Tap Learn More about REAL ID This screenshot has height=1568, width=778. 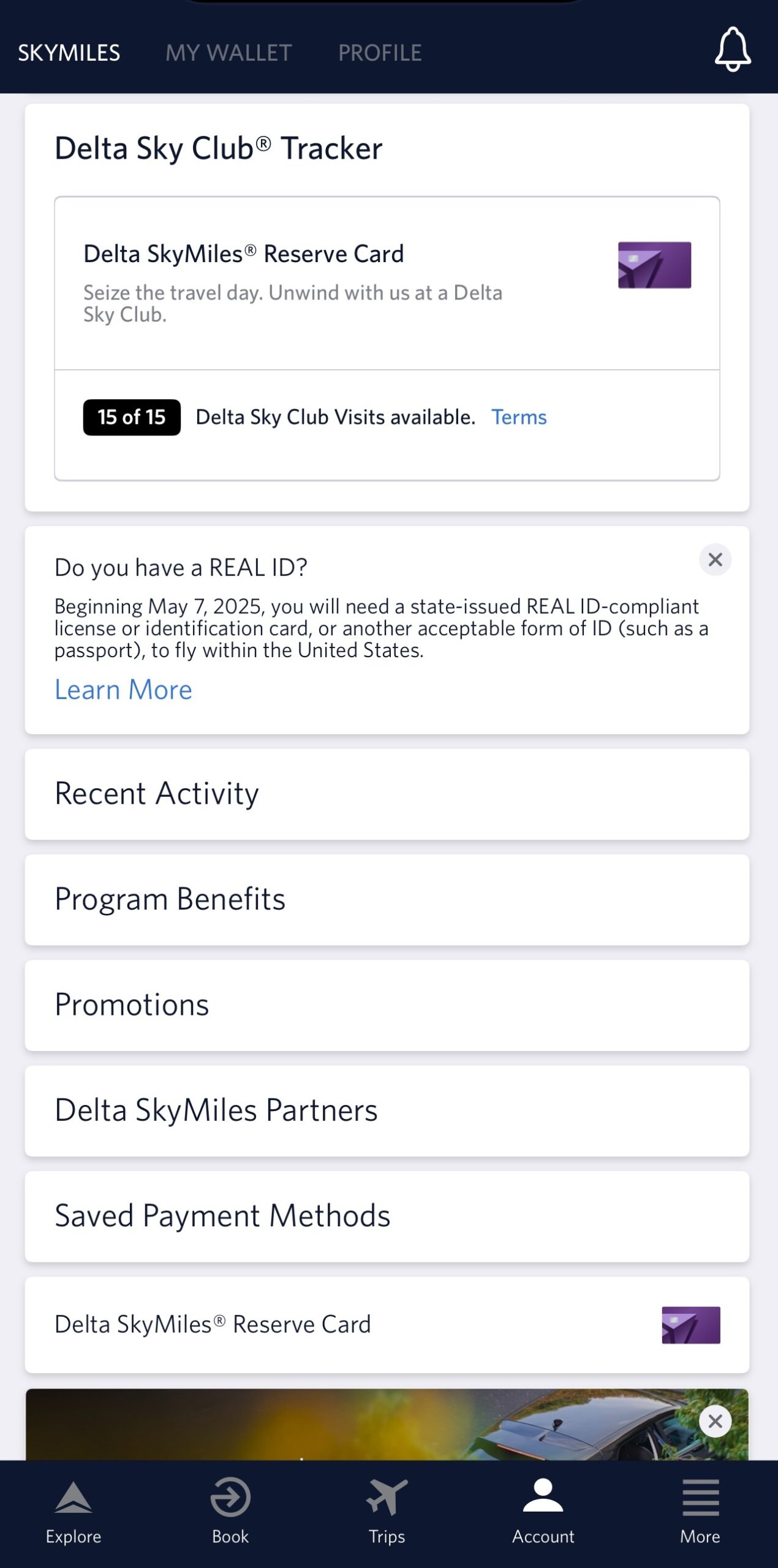click(x=123, y=689)
